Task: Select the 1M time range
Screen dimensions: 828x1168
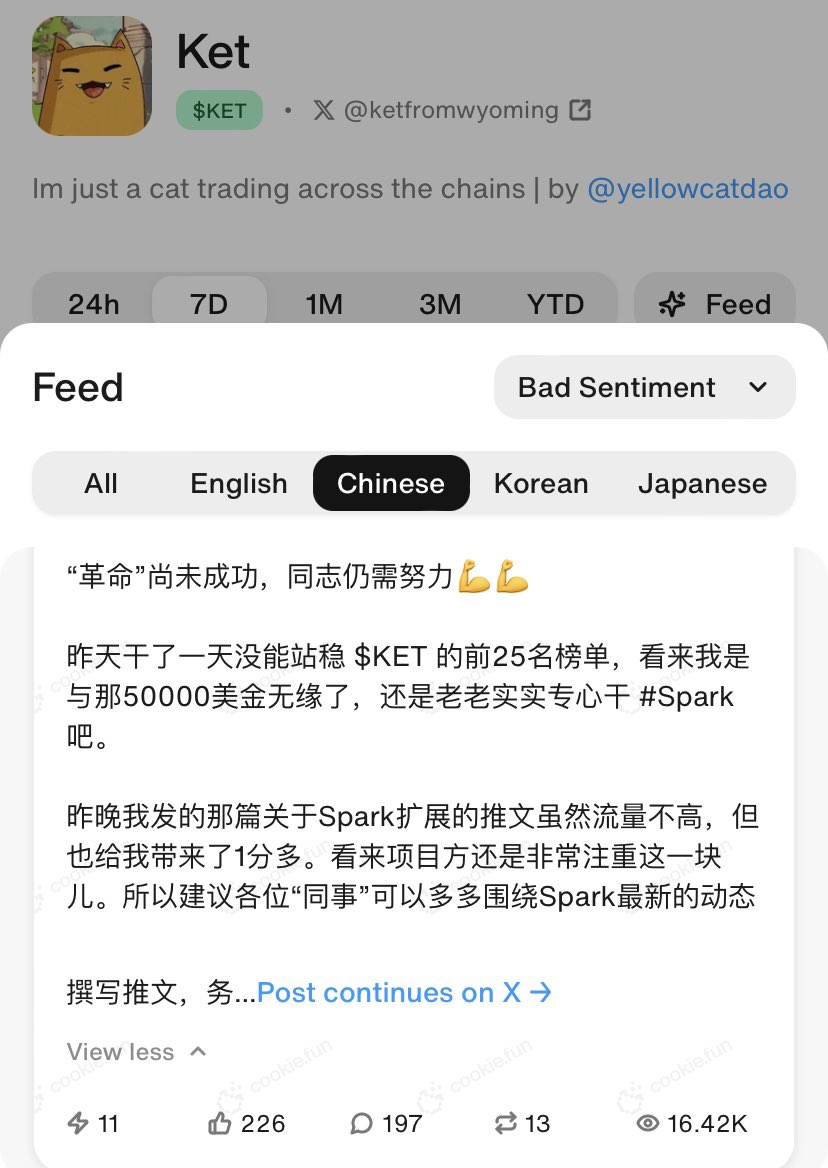Action: 324,304
